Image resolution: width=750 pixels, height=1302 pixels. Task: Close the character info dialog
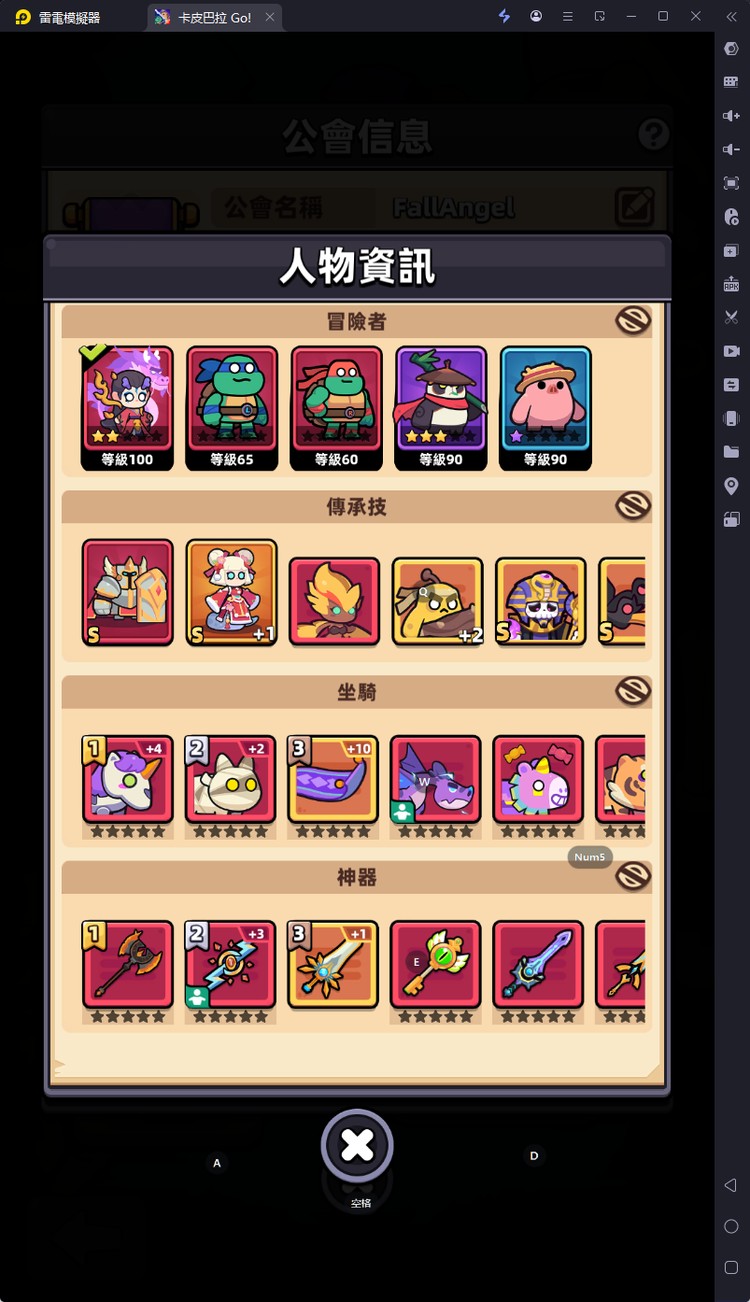tap(357, 1146)
